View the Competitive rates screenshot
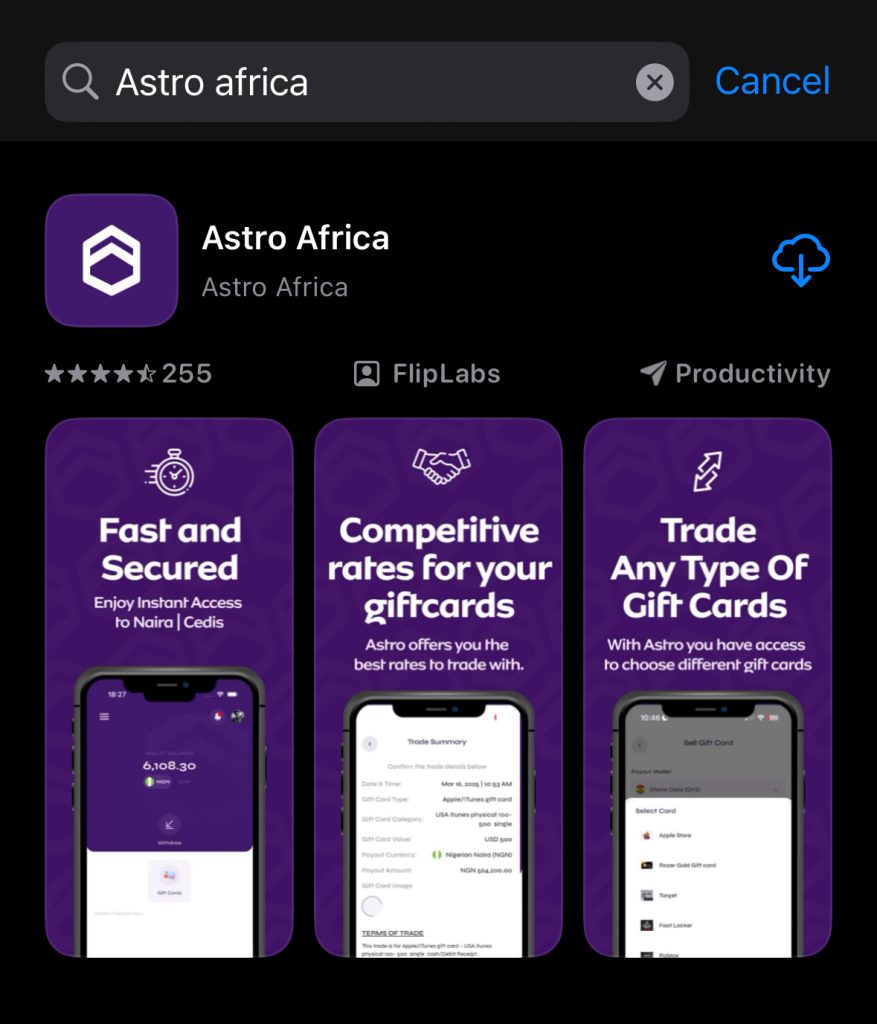877x1024 pixels. click(438, 687)
